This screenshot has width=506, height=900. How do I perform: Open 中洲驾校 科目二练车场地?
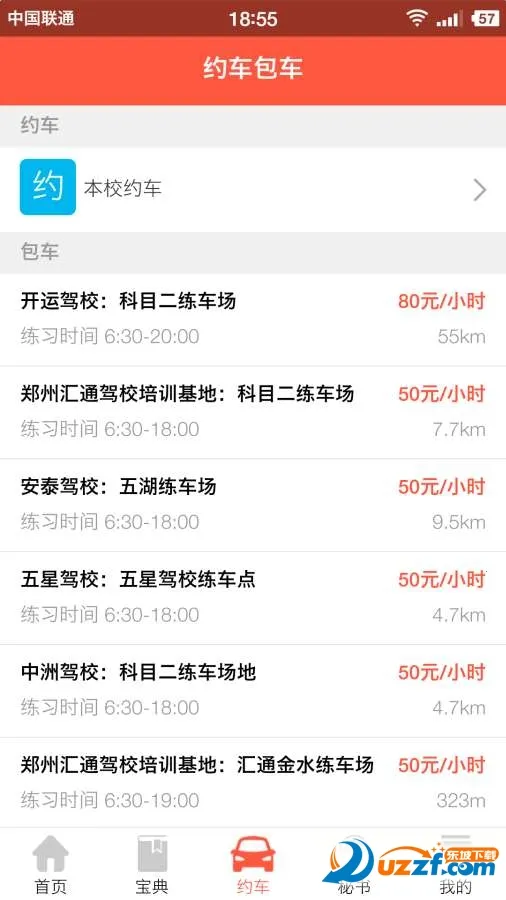[253, 690]
